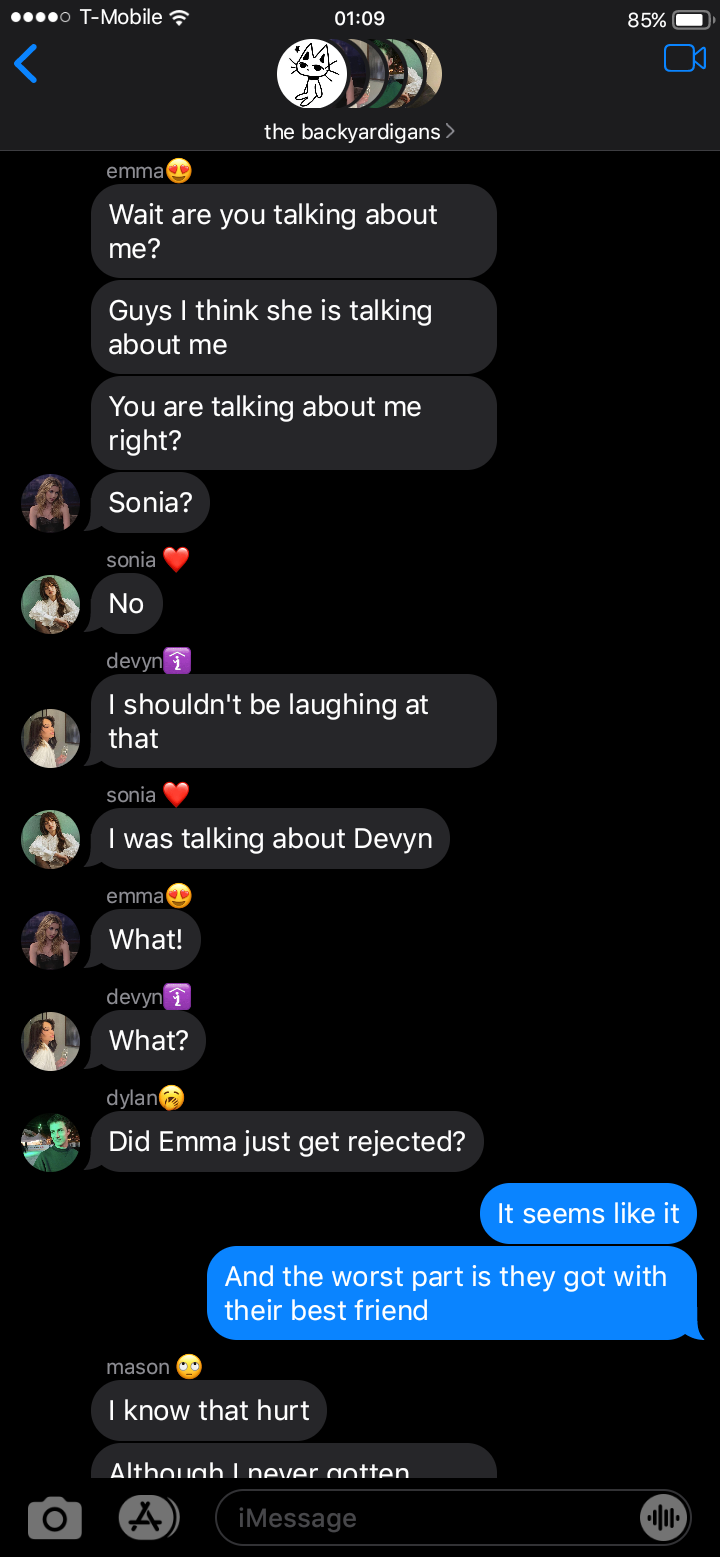Open the camera to attach a photo

click(x=54, y=1518)
